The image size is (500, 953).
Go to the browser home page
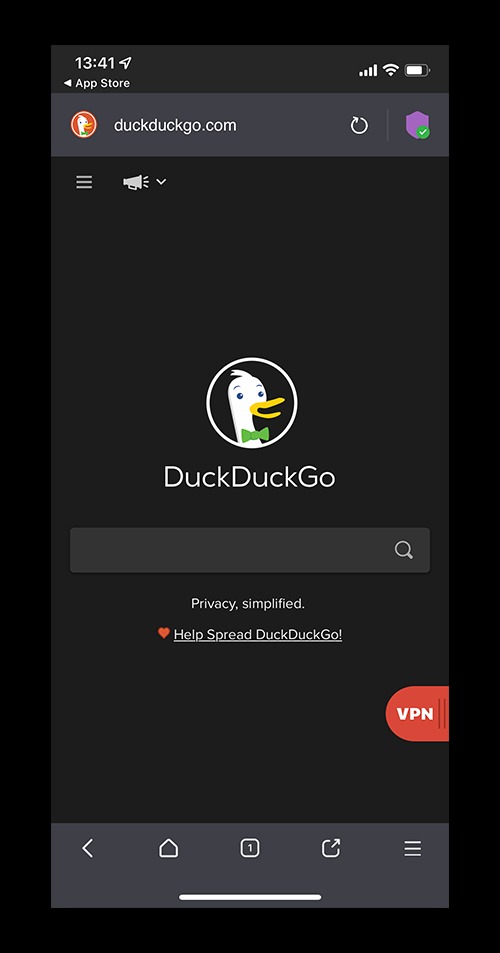(x=169, y=848)
